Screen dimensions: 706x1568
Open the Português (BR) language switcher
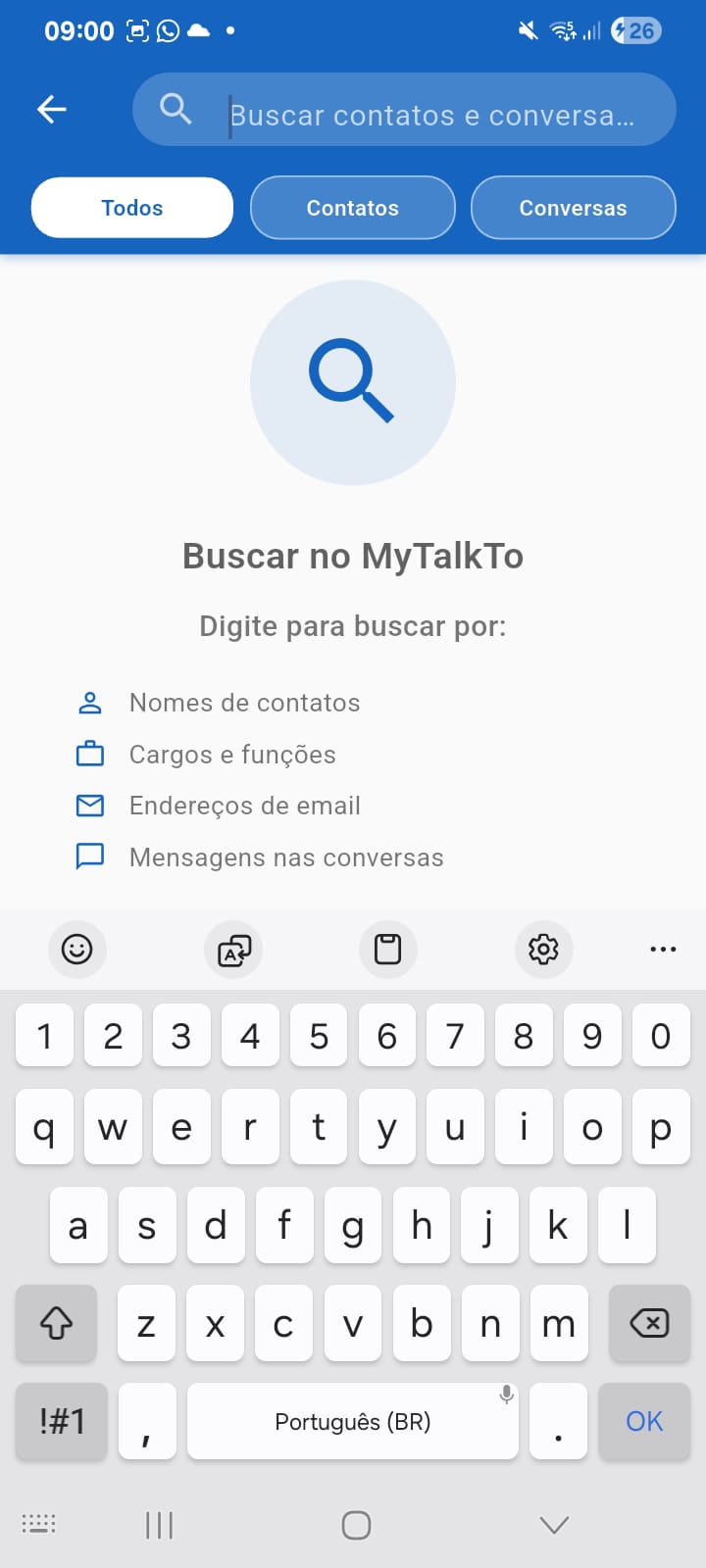(352, 1421)
